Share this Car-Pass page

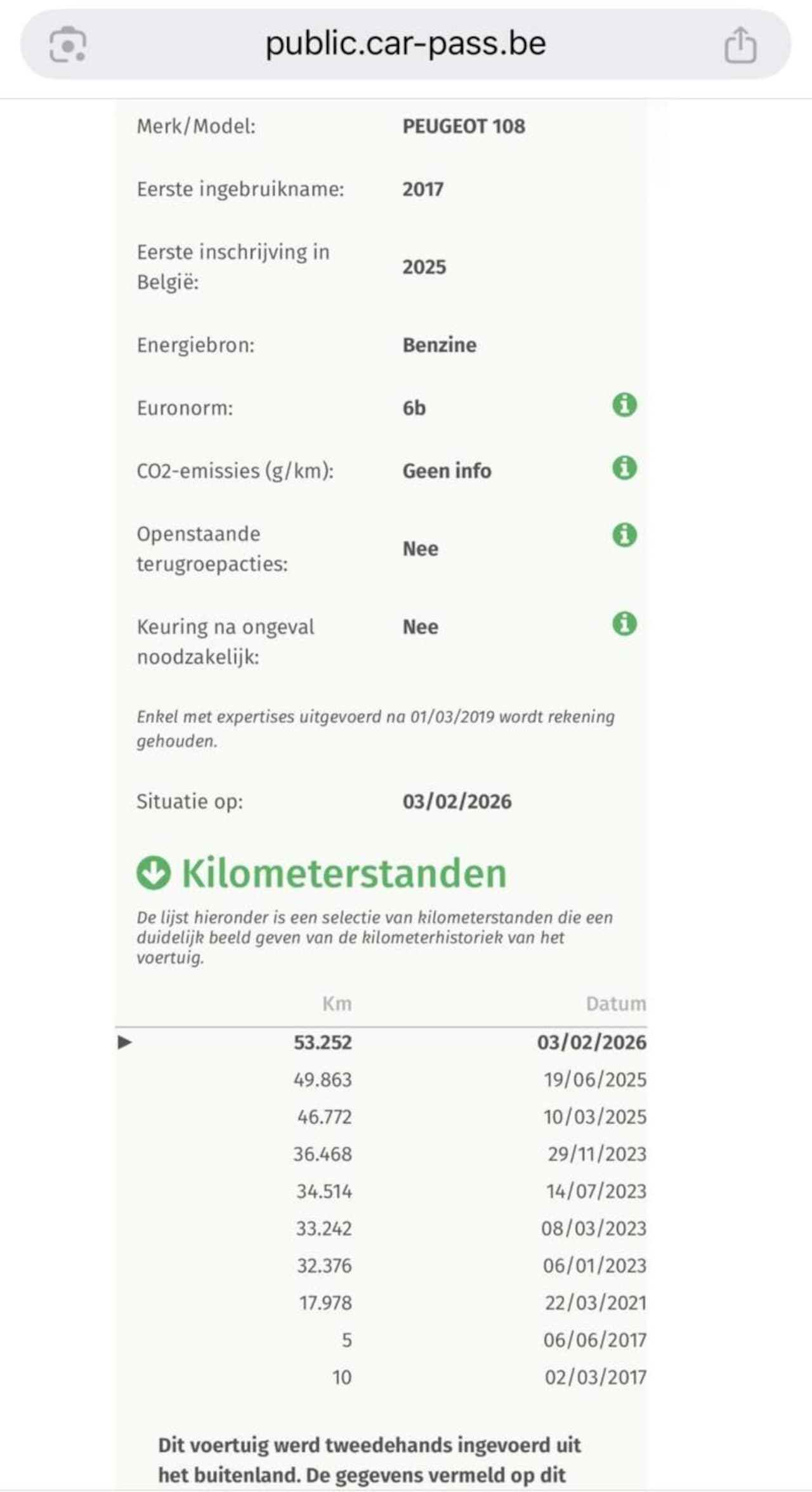click(740, 45)
